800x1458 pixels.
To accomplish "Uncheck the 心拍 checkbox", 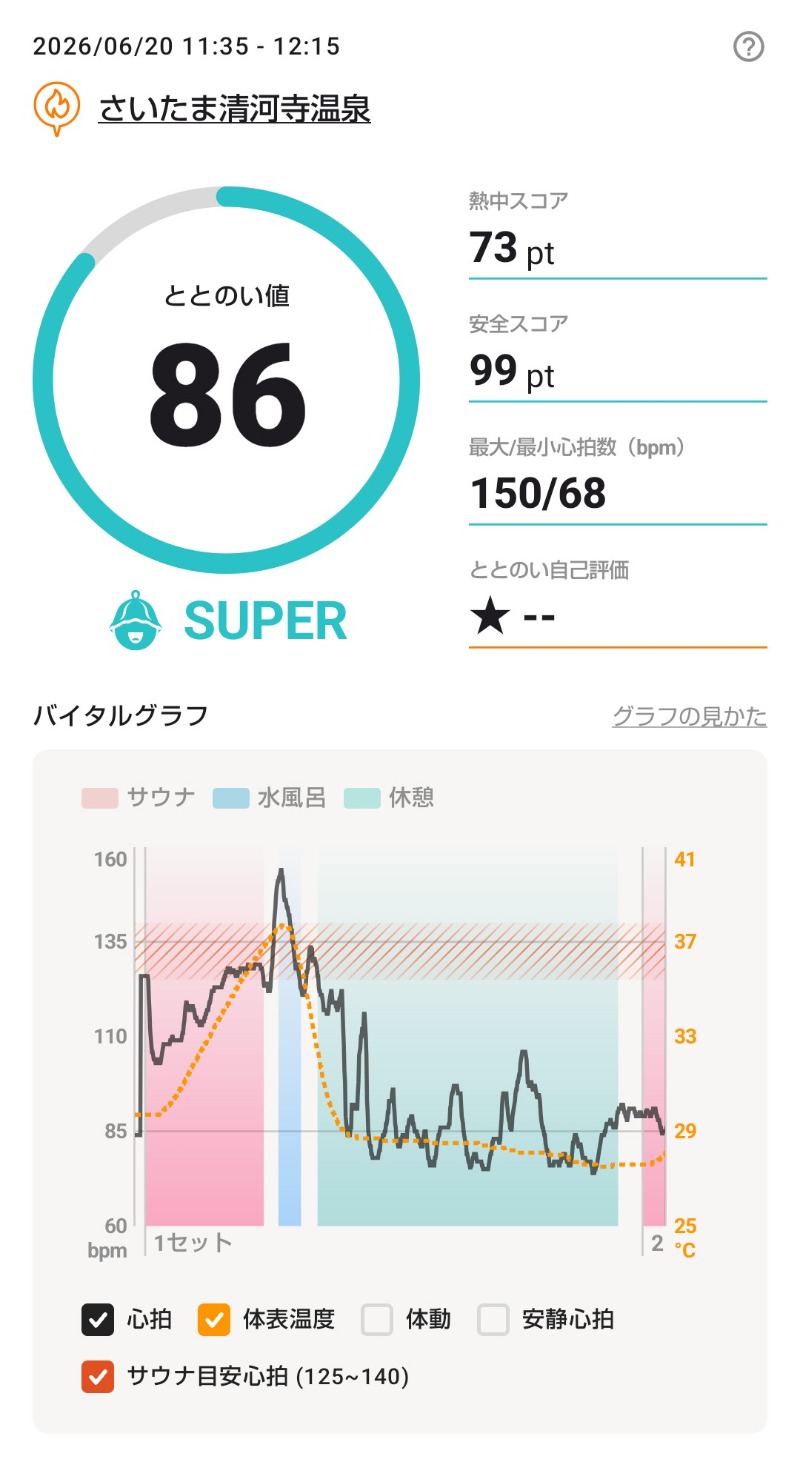I will 98,1320.
